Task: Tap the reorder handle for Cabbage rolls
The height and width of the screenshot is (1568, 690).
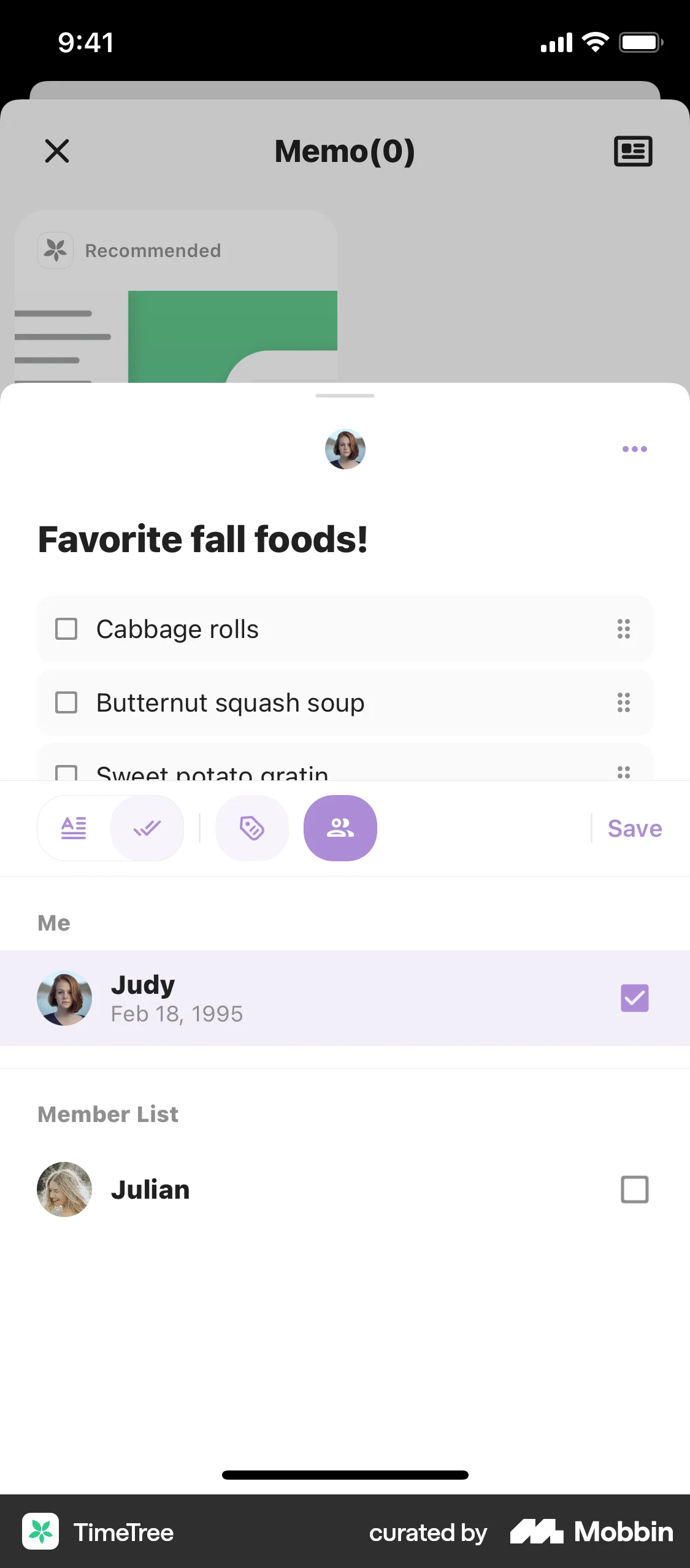Action: click(x=623, y=629)
